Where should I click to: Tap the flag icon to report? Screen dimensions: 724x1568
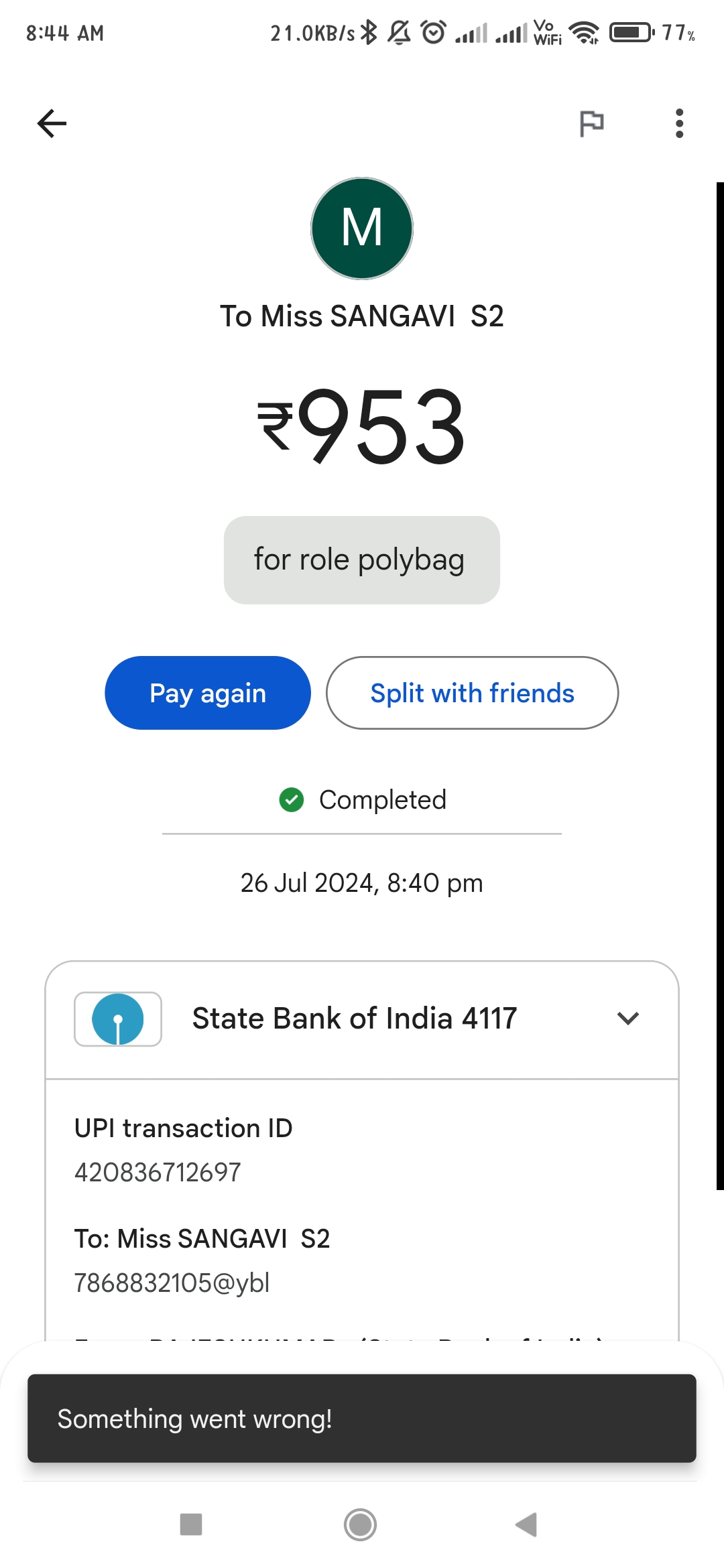pos(591,123)
